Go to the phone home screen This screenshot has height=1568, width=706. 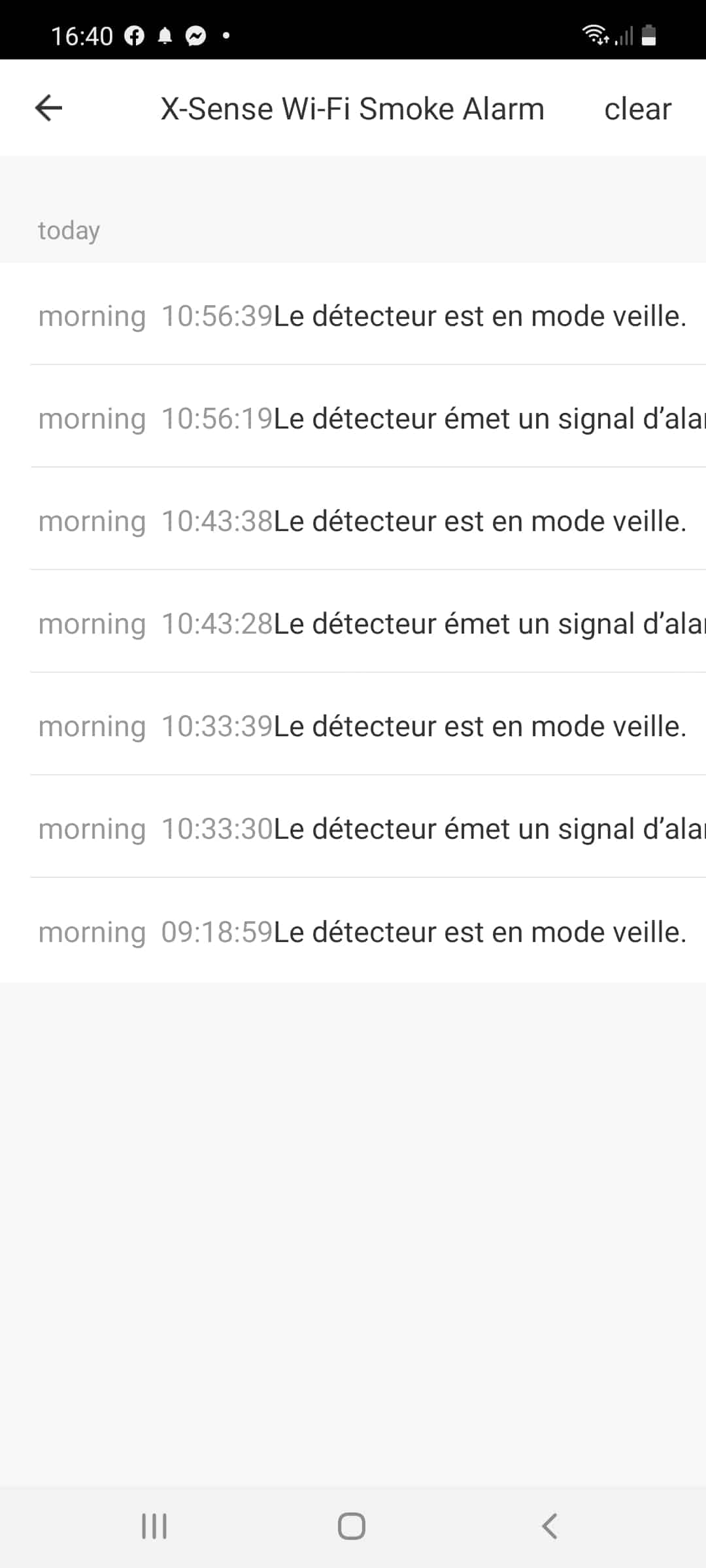click(x=352, y=1527)
